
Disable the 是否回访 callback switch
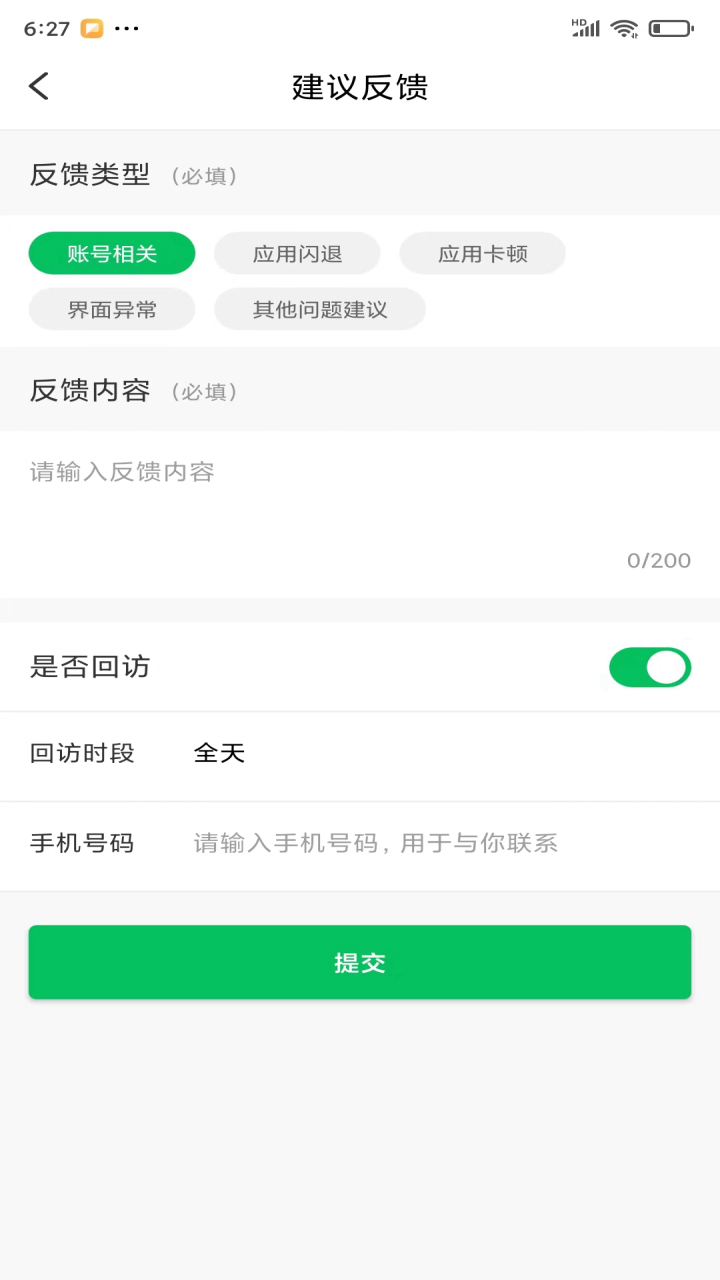point(650,667)
